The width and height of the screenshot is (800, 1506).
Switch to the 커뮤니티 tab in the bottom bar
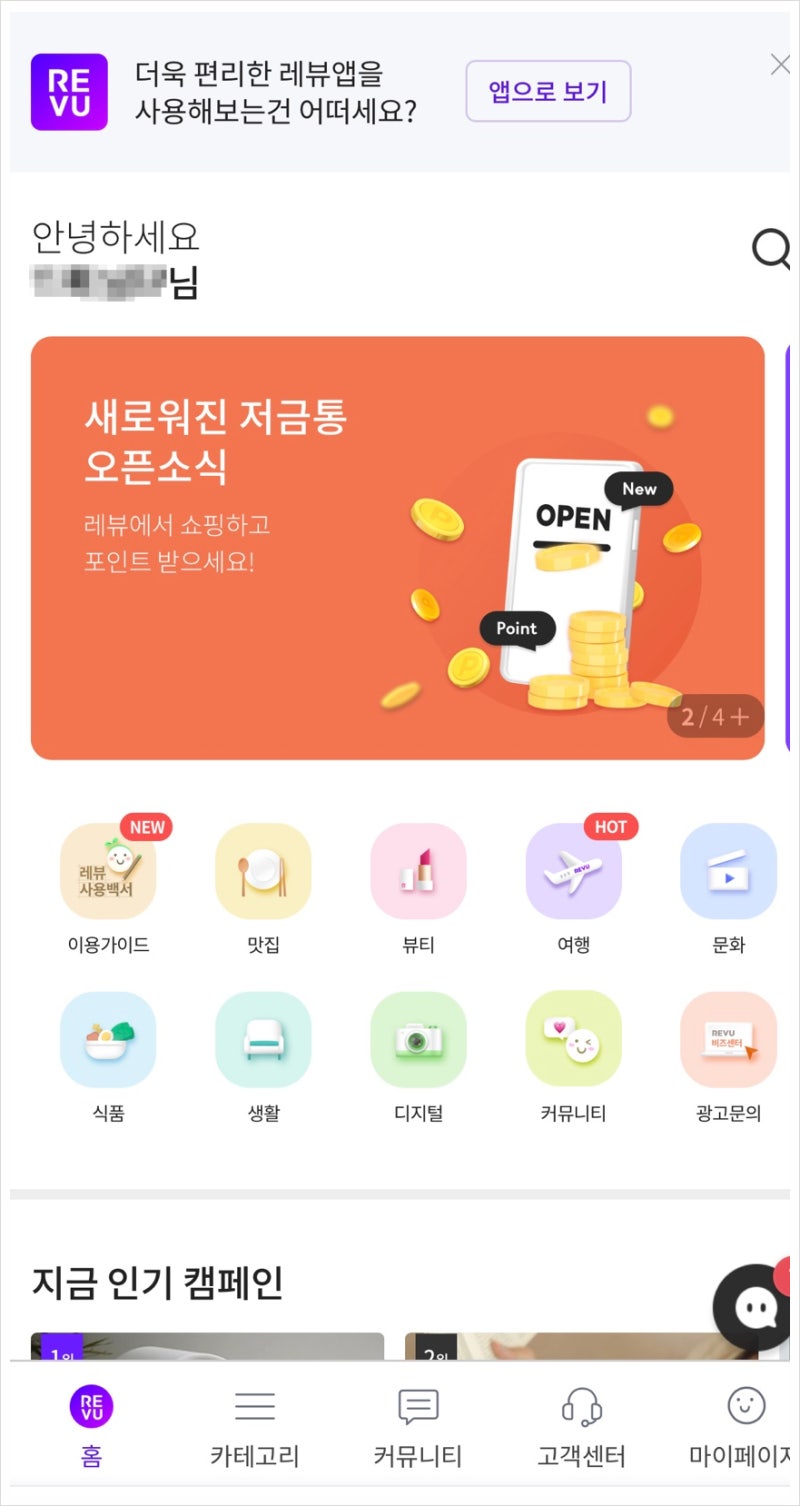418,1426
